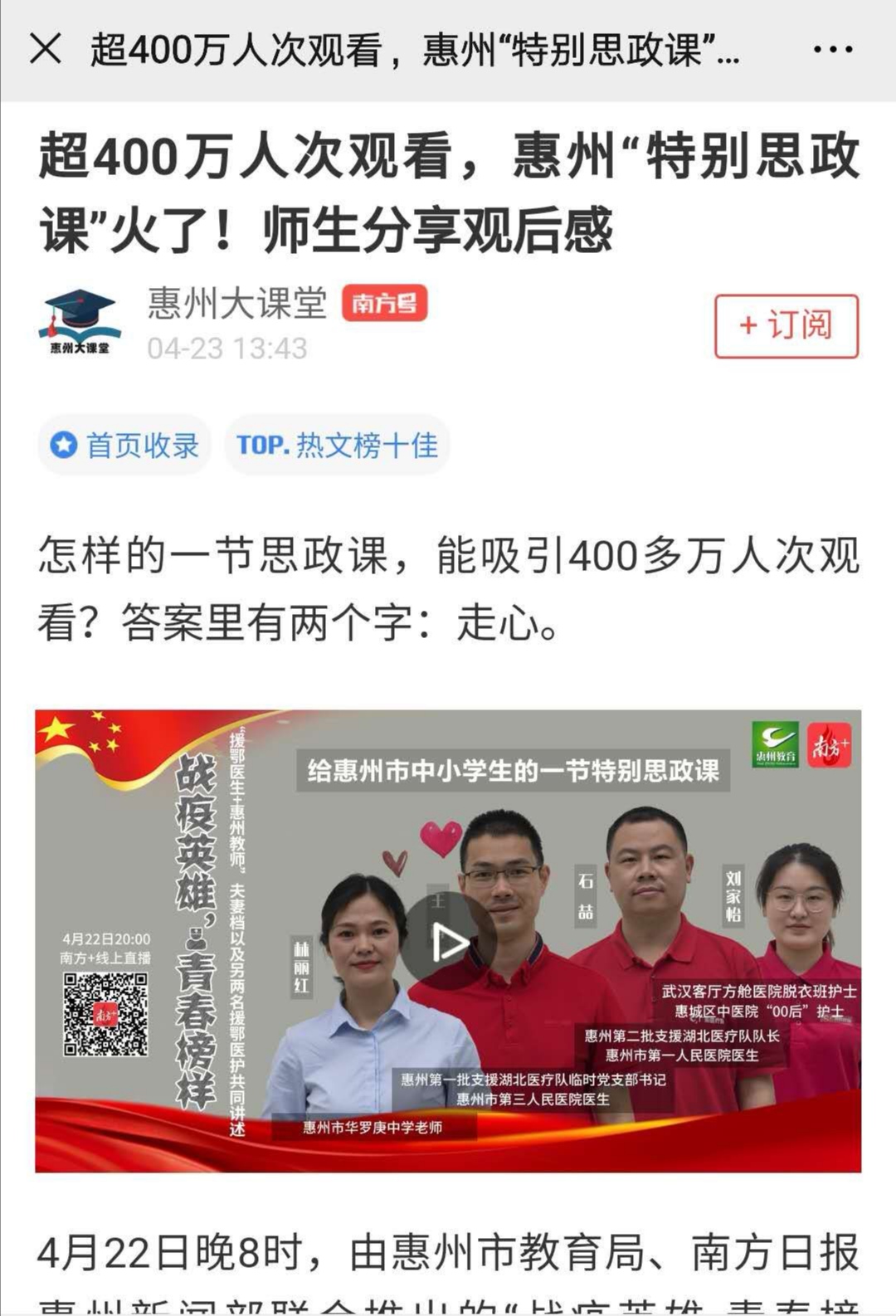This screenshot has height=1316, width=896.
Task: Tap the 订阅 subscribe button
Action: click(786, 326)
